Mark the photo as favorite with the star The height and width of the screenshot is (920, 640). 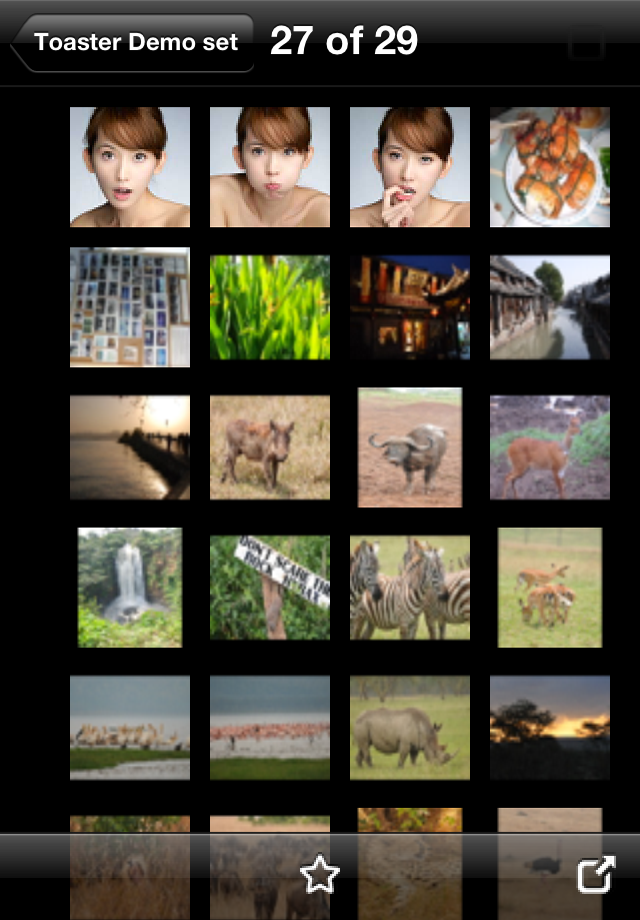[320, 877]
